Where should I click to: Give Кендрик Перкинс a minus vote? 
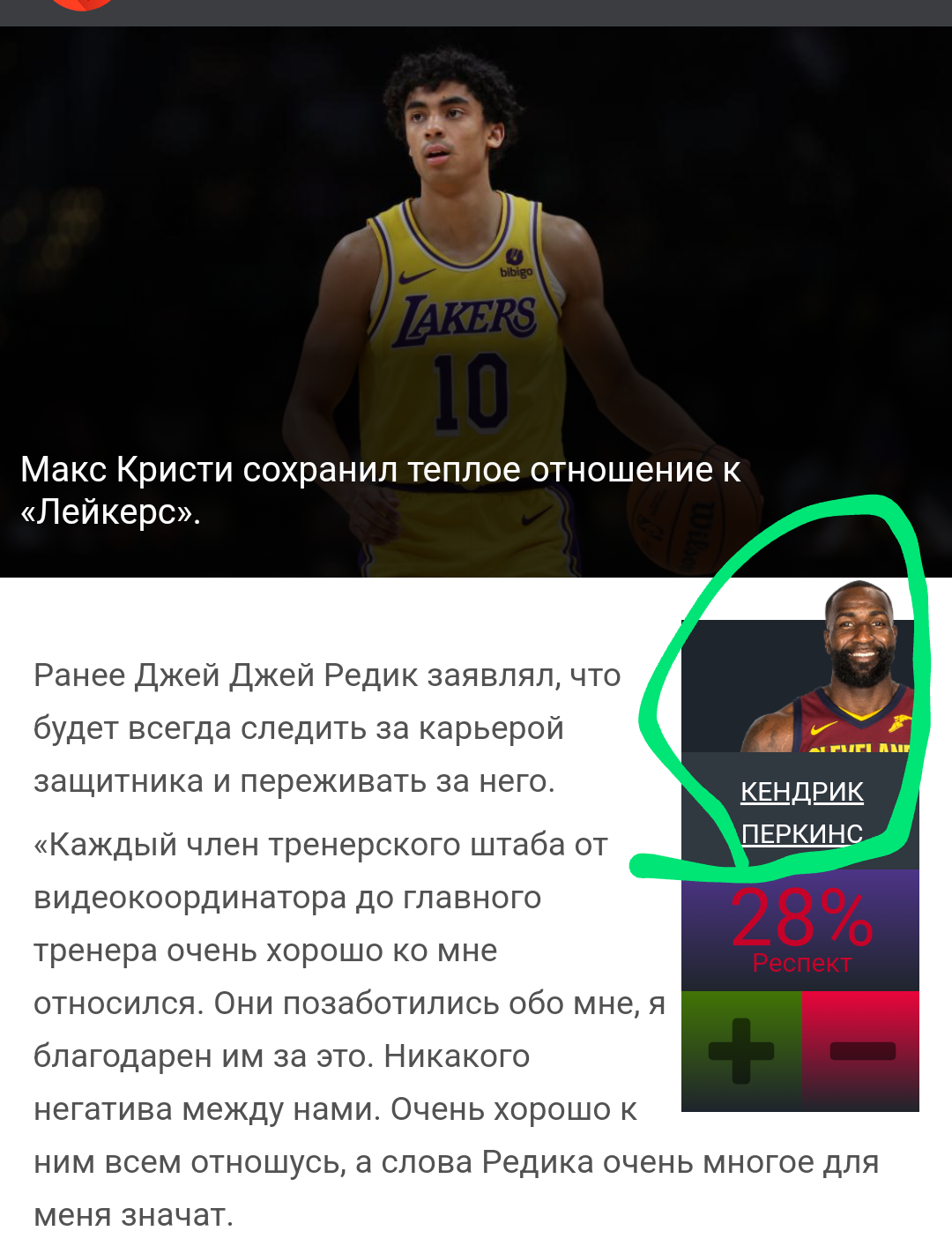(x=861, y=1050)
